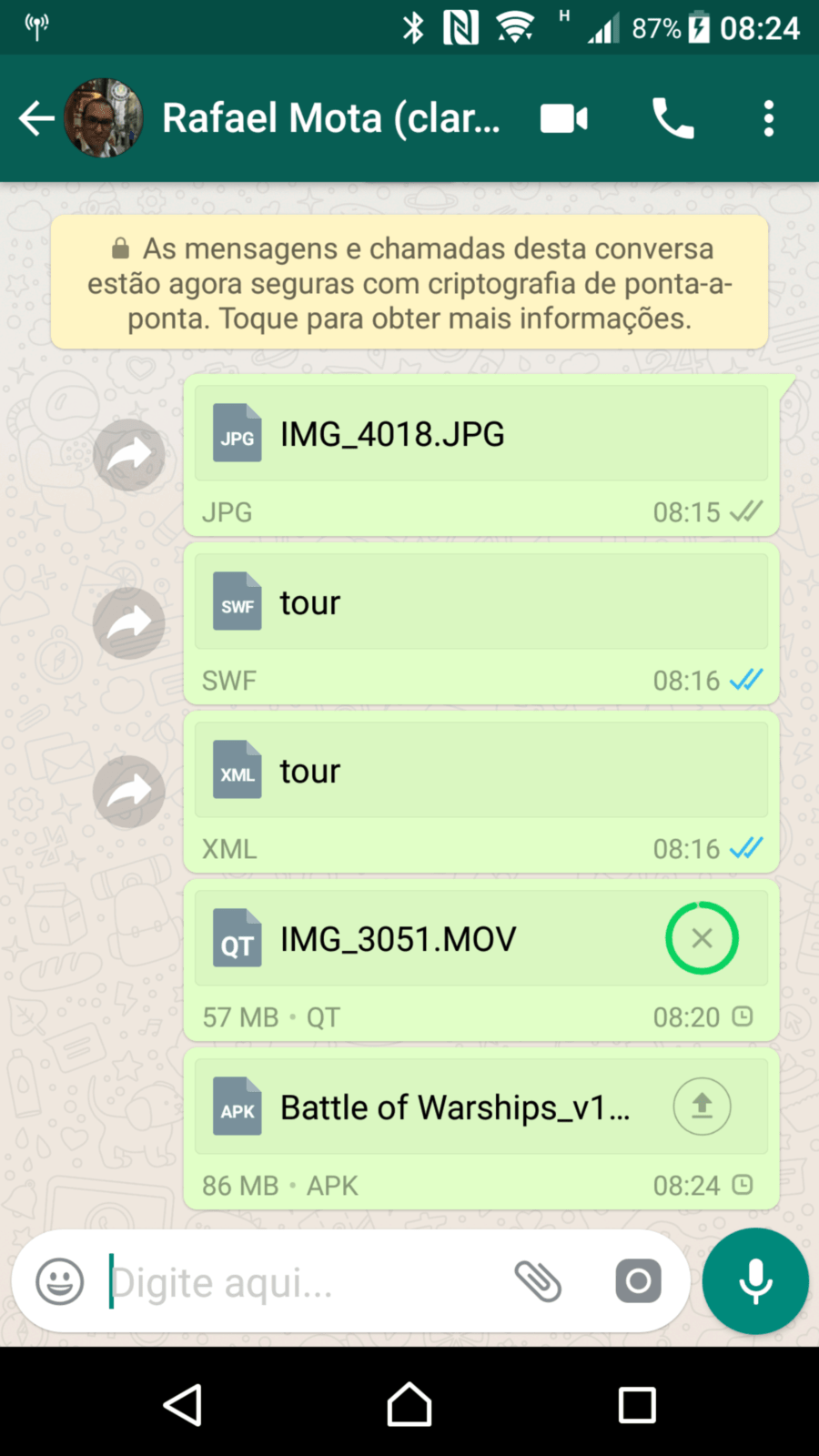The image size is (819, 1456).
Task: Open the overflow menu
Action: [x=769, y=118]
